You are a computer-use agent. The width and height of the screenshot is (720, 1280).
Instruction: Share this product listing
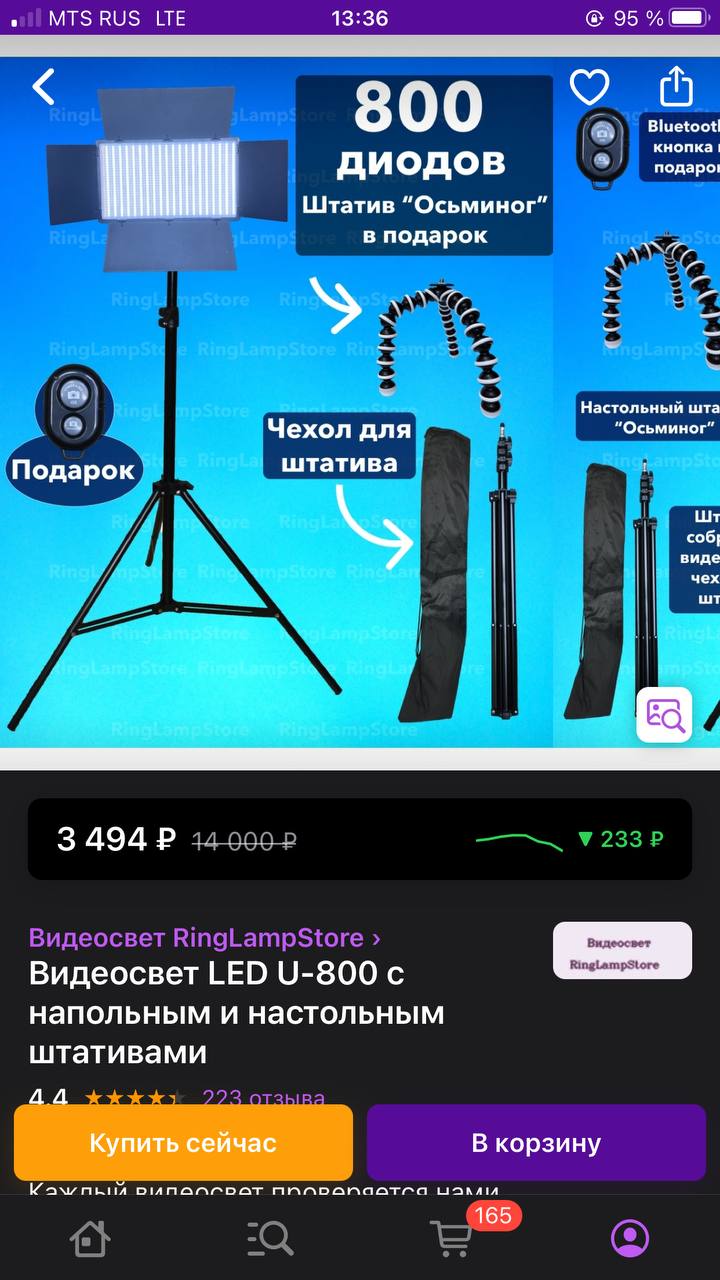677,86
